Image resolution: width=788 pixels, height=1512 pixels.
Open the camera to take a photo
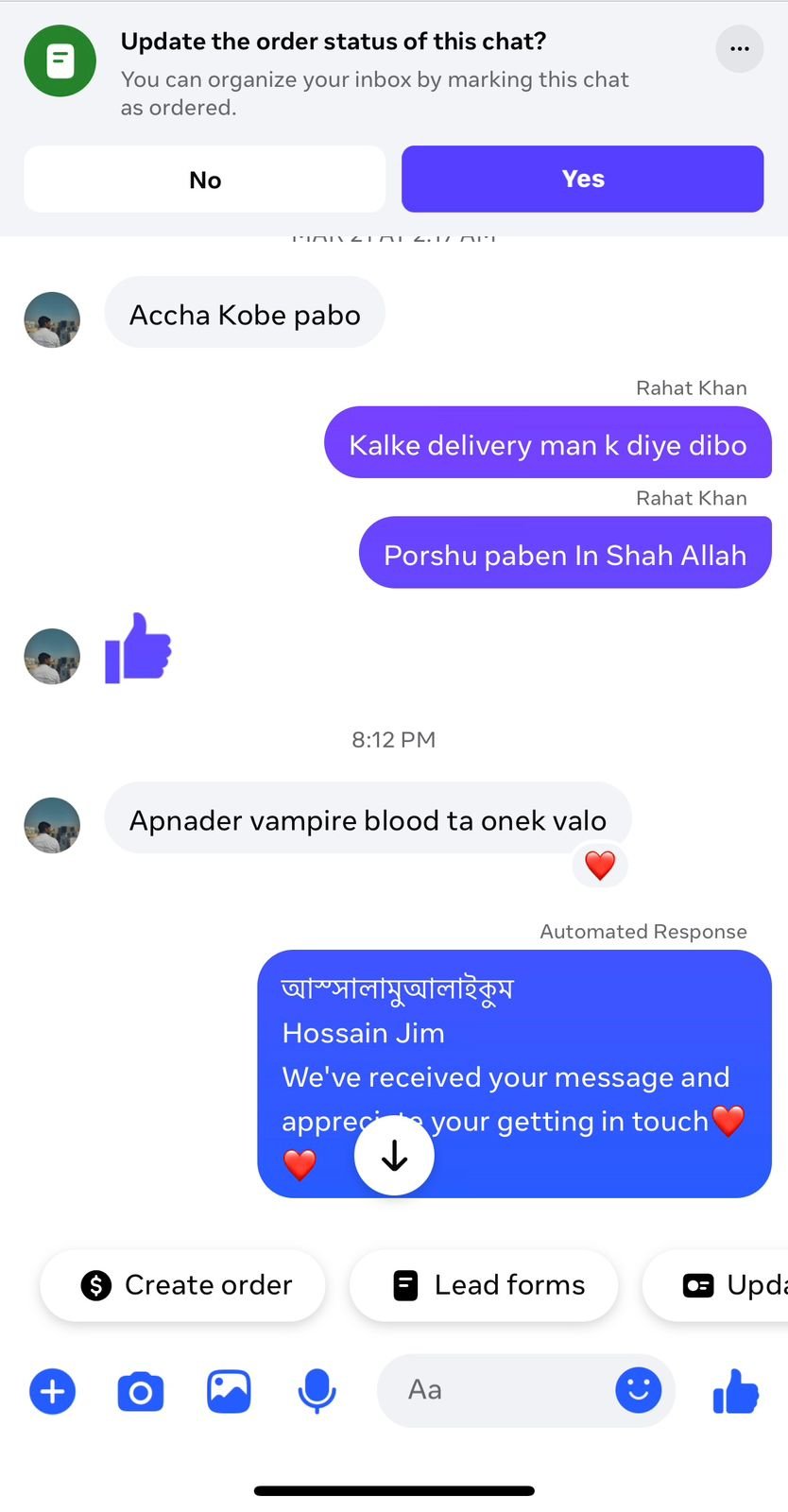141,1391
